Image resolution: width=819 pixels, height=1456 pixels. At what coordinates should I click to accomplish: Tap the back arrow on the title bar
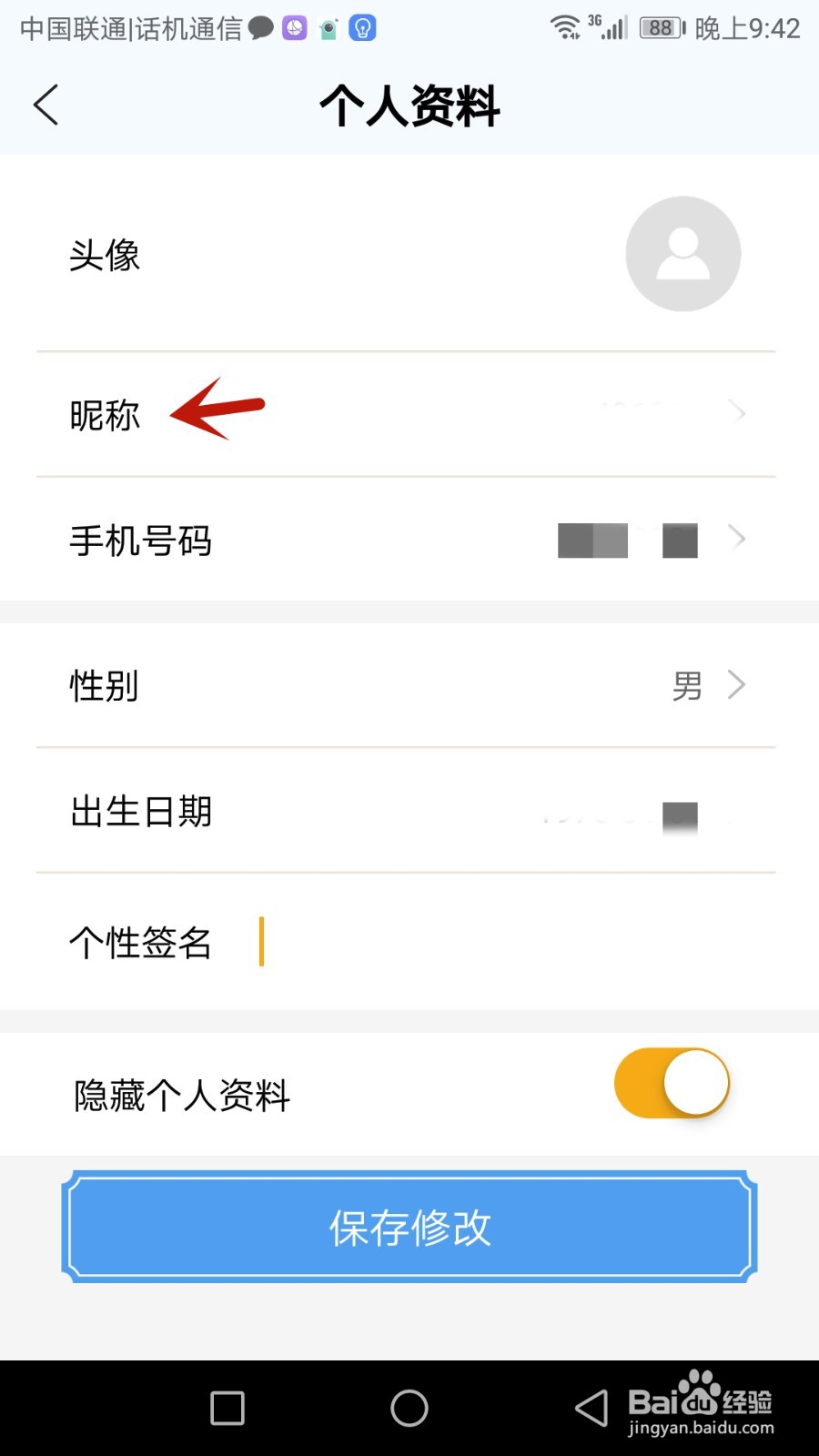click(45, 105)
